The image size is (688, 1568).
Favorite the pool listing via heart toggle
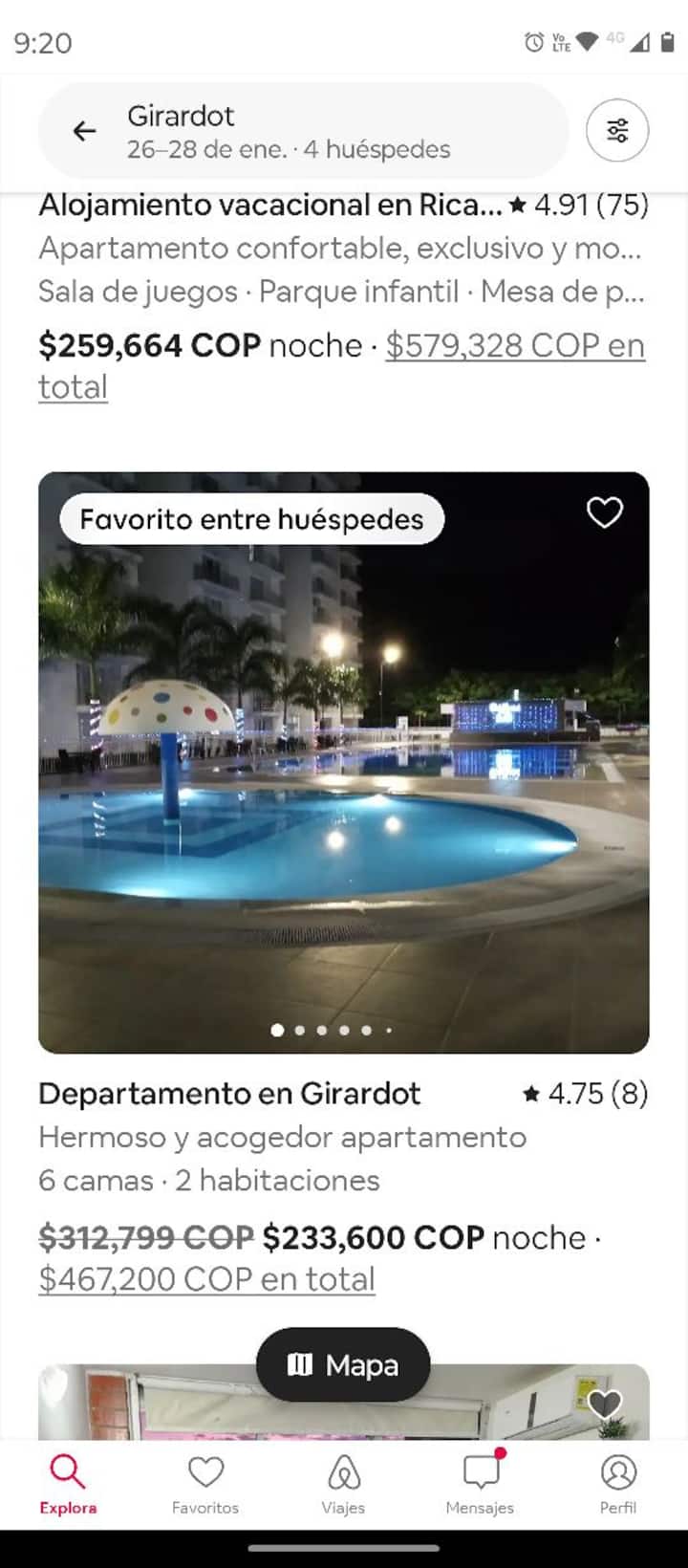click(604, 513)
